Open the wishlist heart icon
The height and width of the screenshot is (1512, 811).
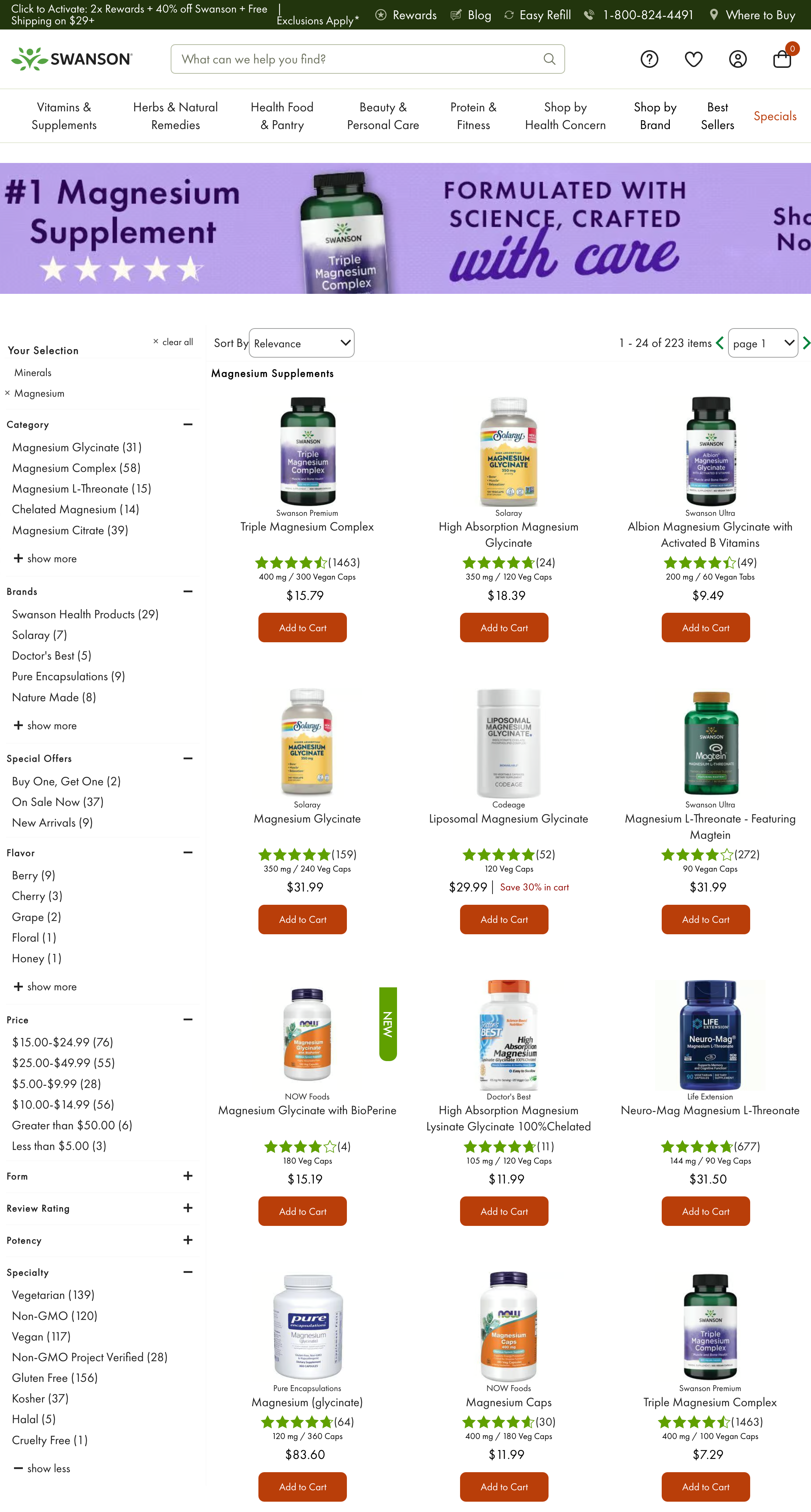point(693,59)
